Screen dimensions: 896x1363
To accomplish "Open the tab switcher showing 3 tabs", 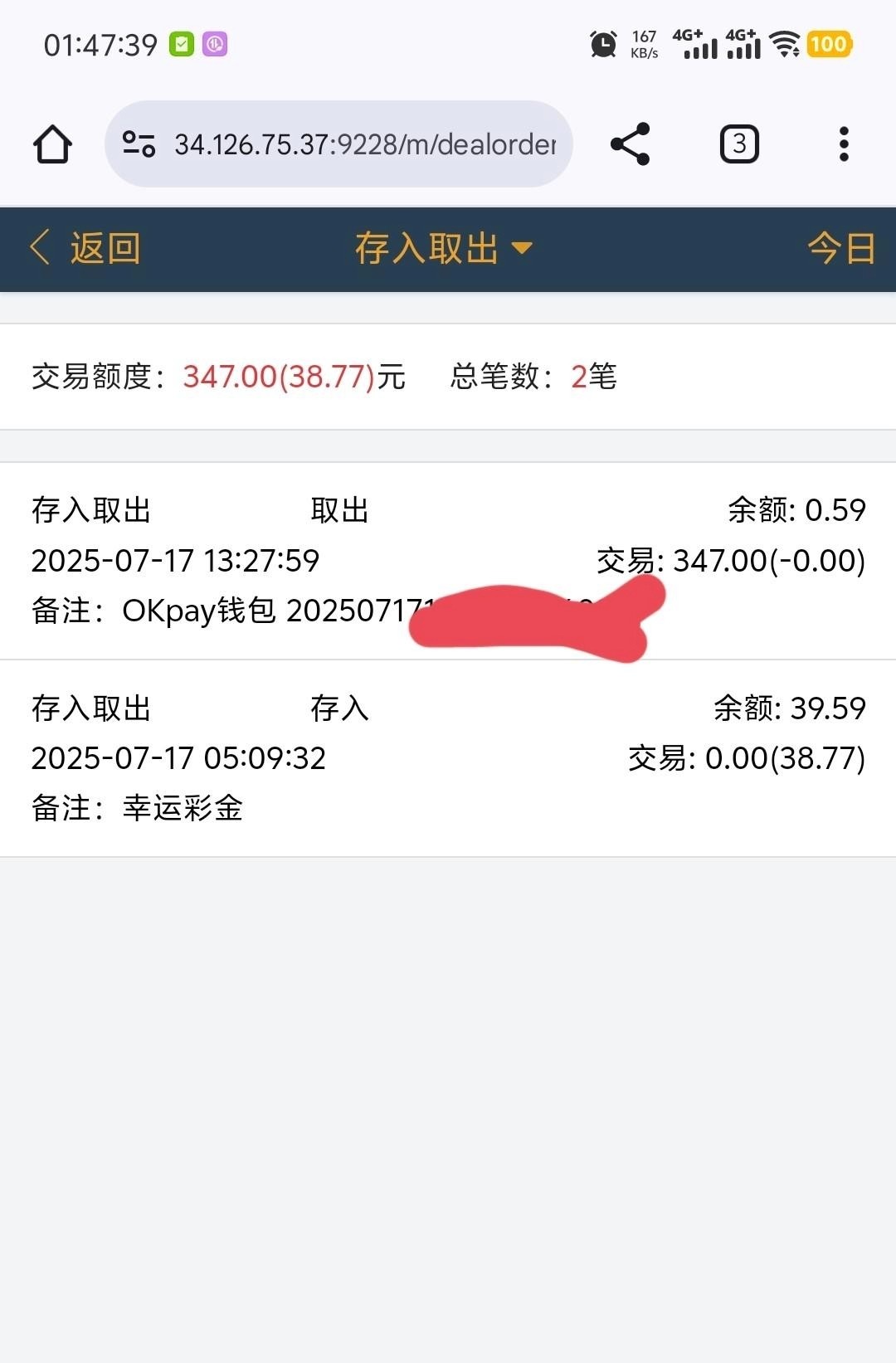I will point(738,144).
